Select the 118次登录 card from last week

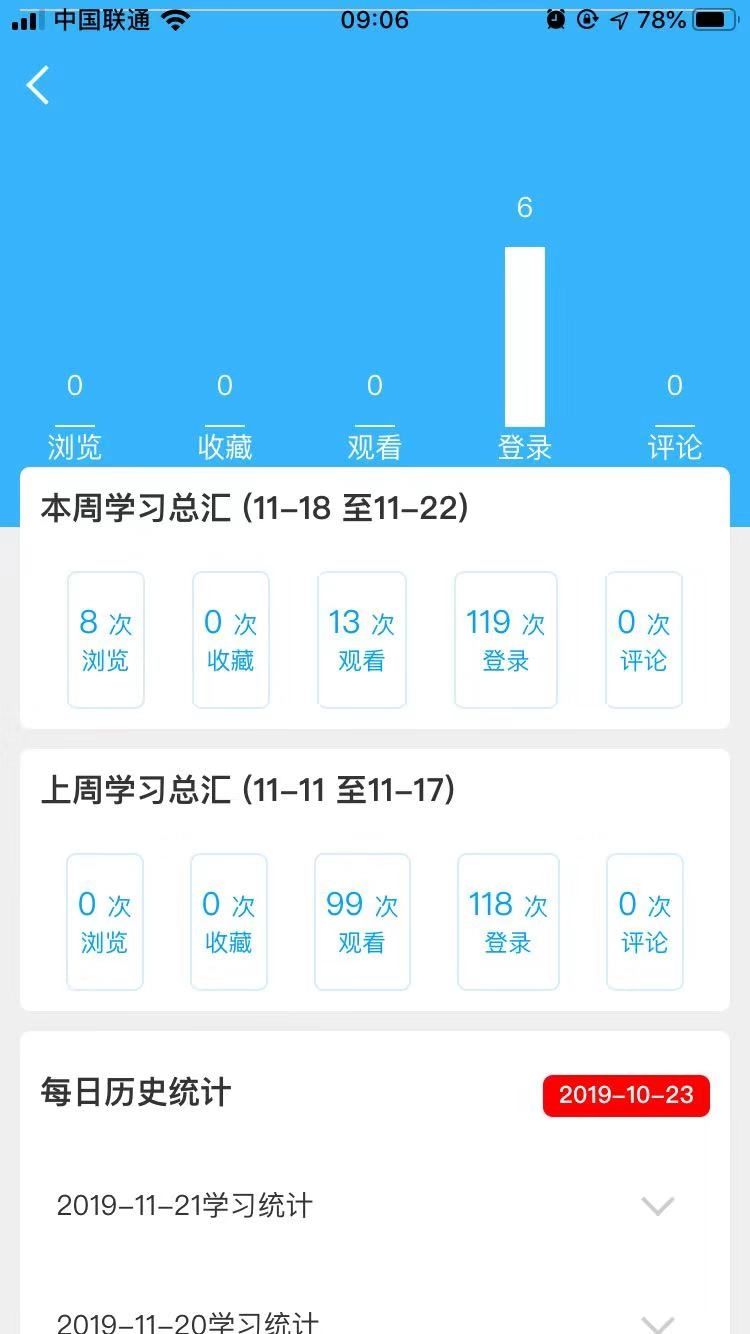point(506,921)
